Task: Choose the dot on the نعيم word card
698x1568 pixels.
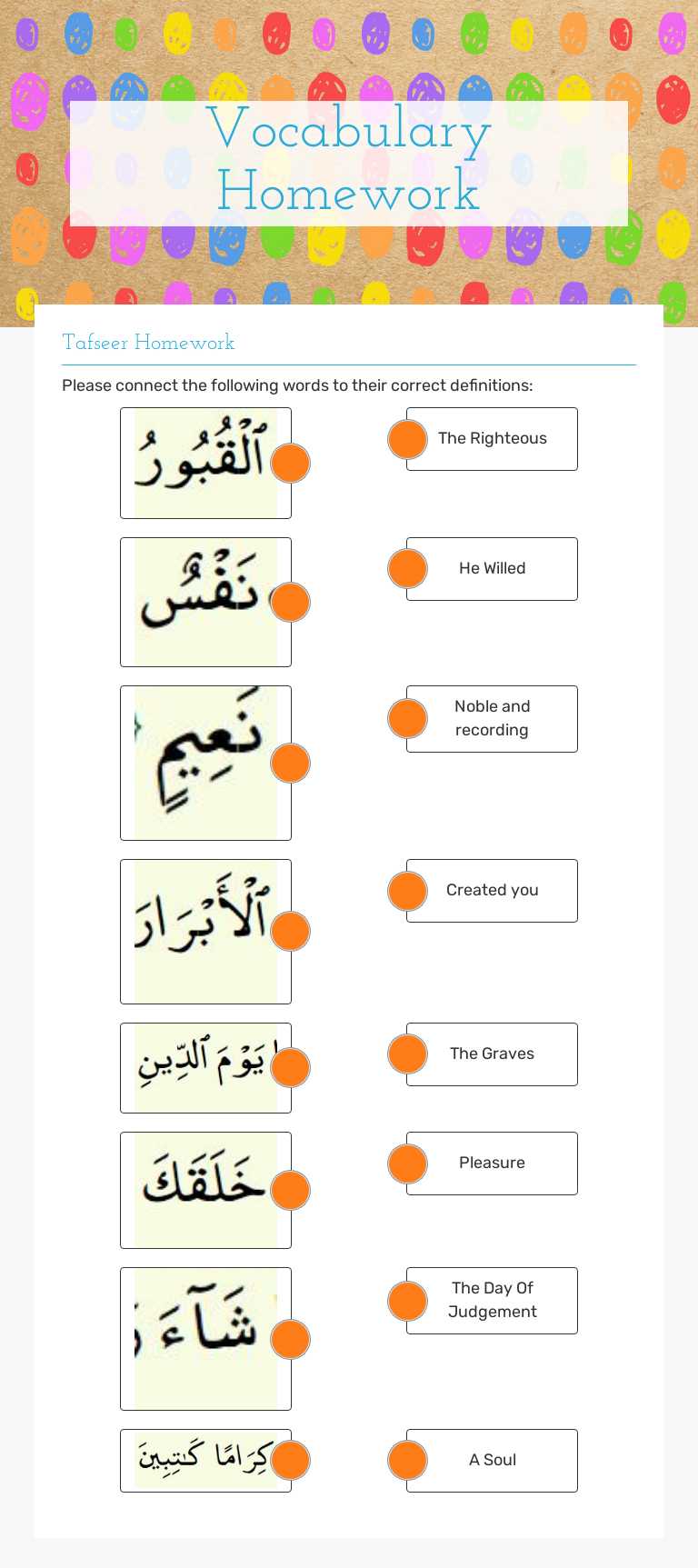Action: pos(291,763)
